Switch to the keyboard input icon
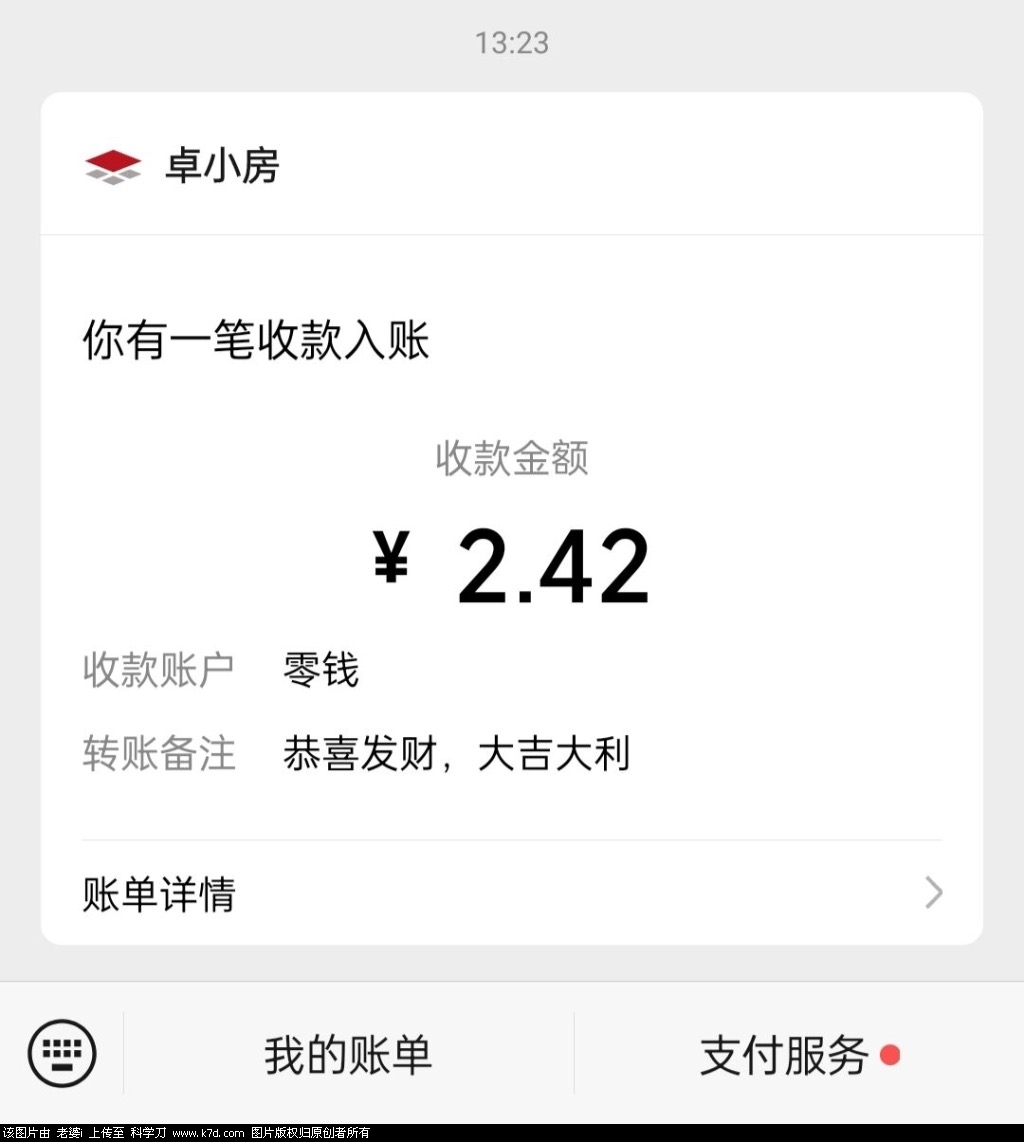 click(x=62, y=1053)
